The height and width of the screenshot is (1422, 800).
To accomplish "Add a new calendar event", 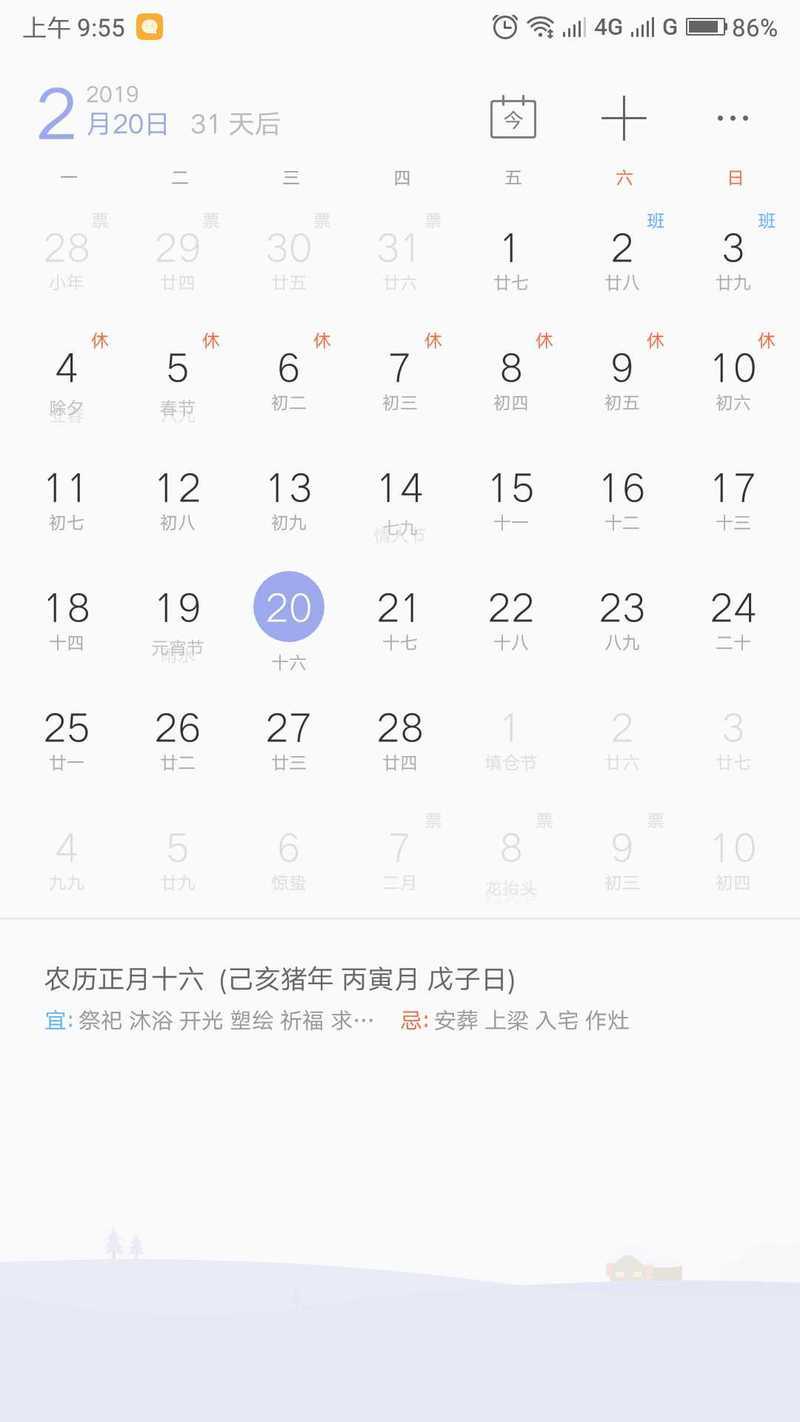I will (623, 118).
